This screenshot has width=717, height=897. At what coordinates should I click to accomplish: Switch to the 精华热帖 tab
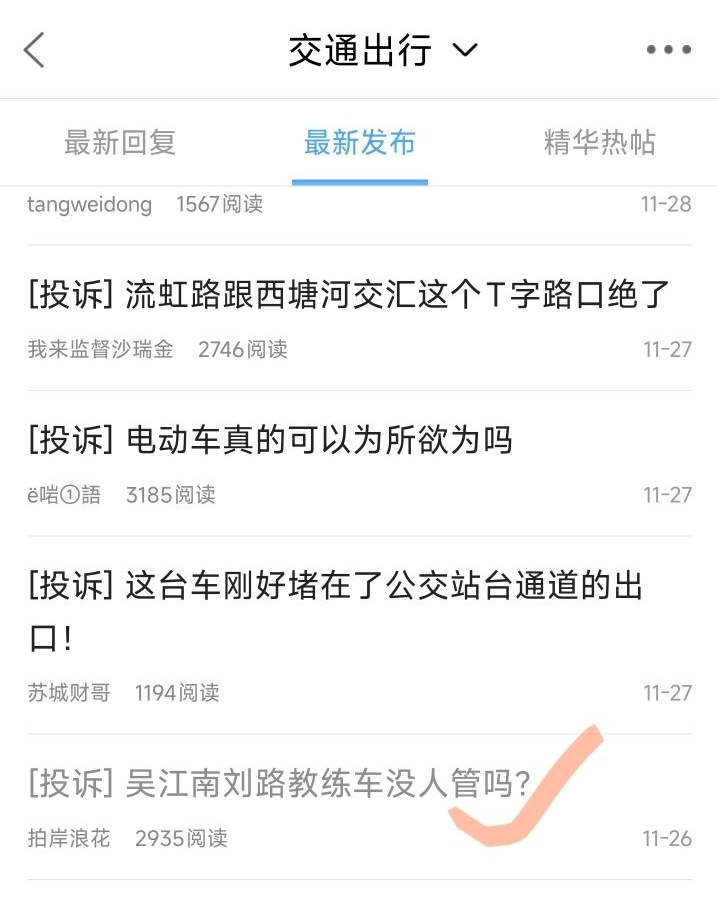(599, 143)
